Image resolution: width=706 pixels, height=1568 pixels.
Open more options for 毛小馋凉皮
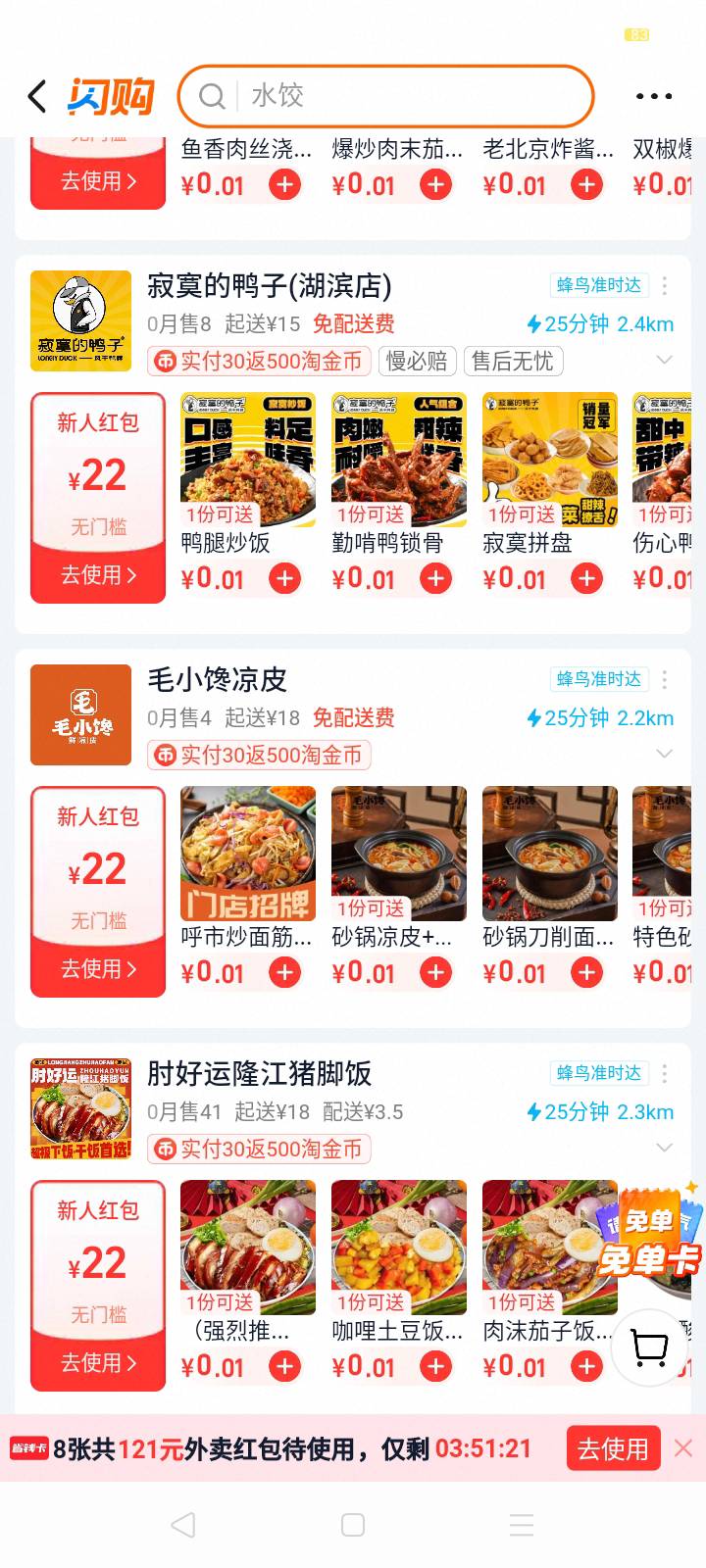[665, 680]
